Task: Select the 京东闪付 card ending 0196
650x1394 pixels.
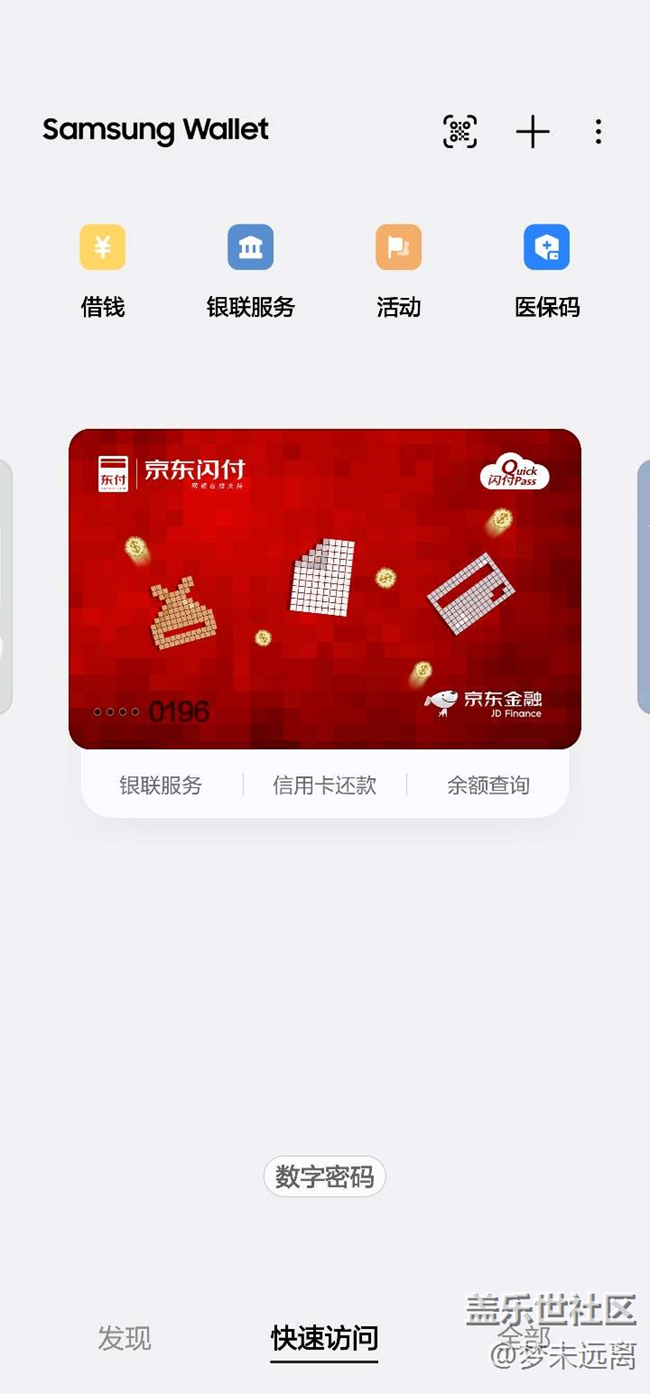Action: [x=324, y=588]
